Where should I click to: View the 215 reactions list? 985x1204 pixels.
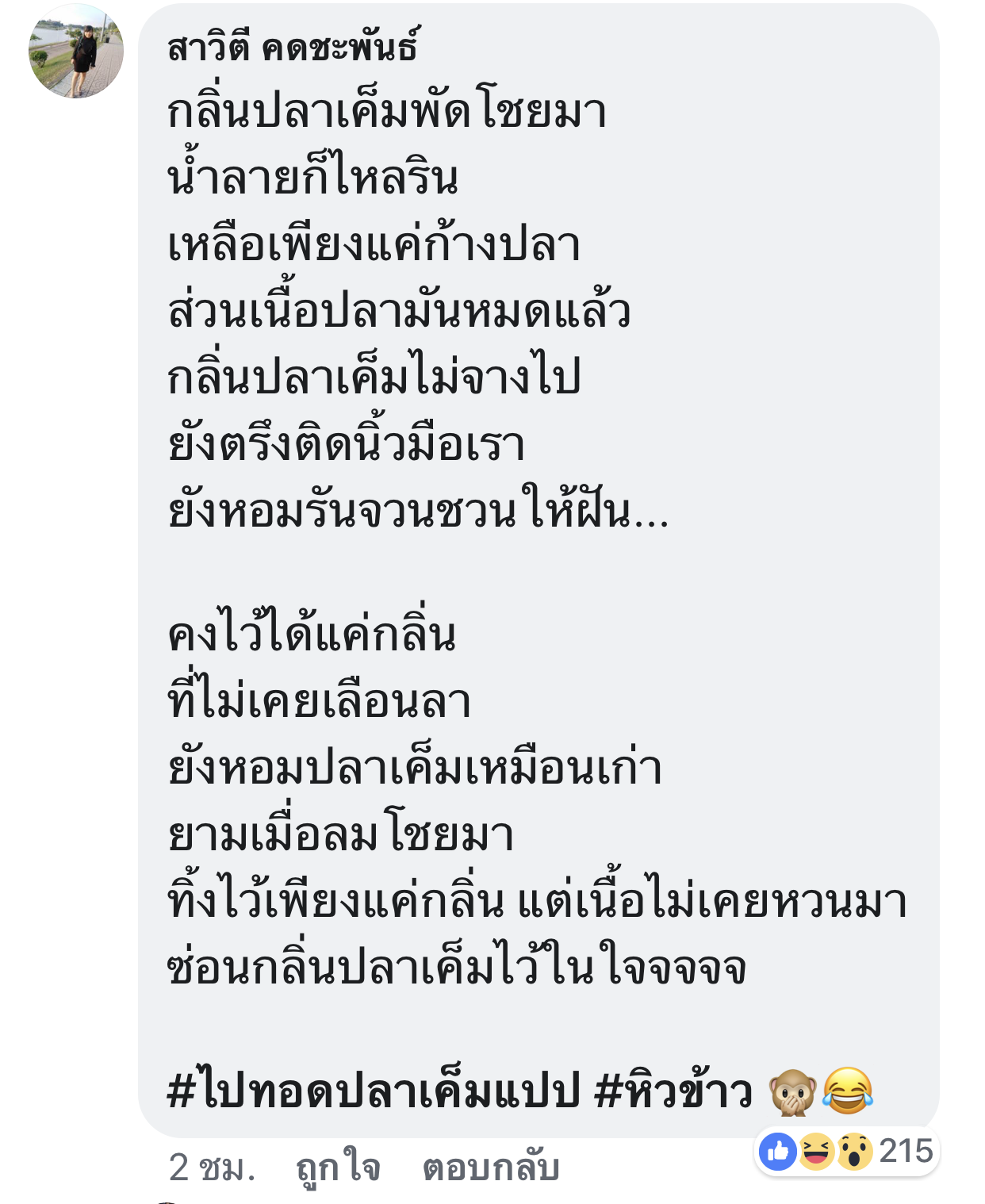point(847,1151)
